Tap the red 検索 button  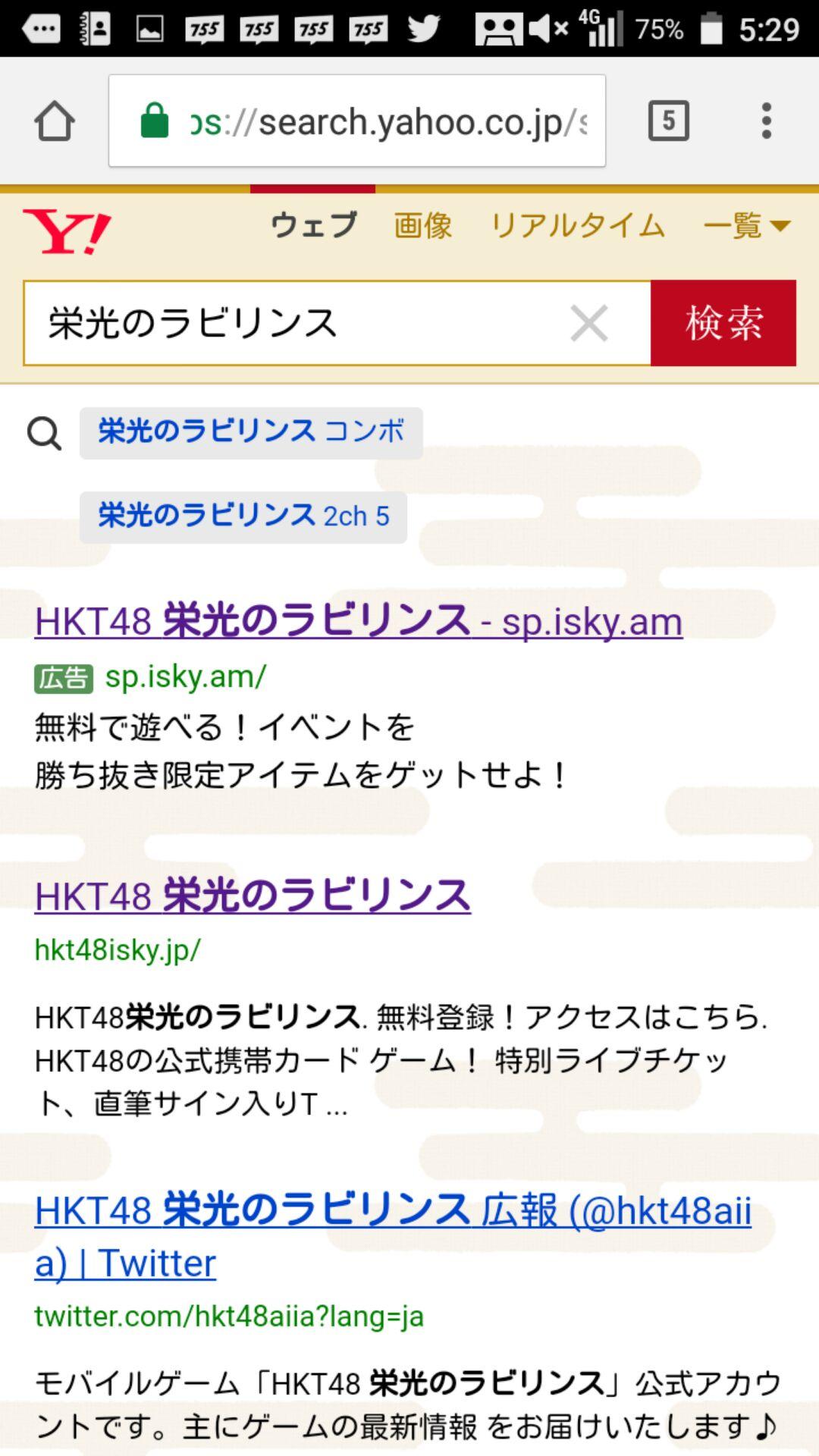point(723,323)
